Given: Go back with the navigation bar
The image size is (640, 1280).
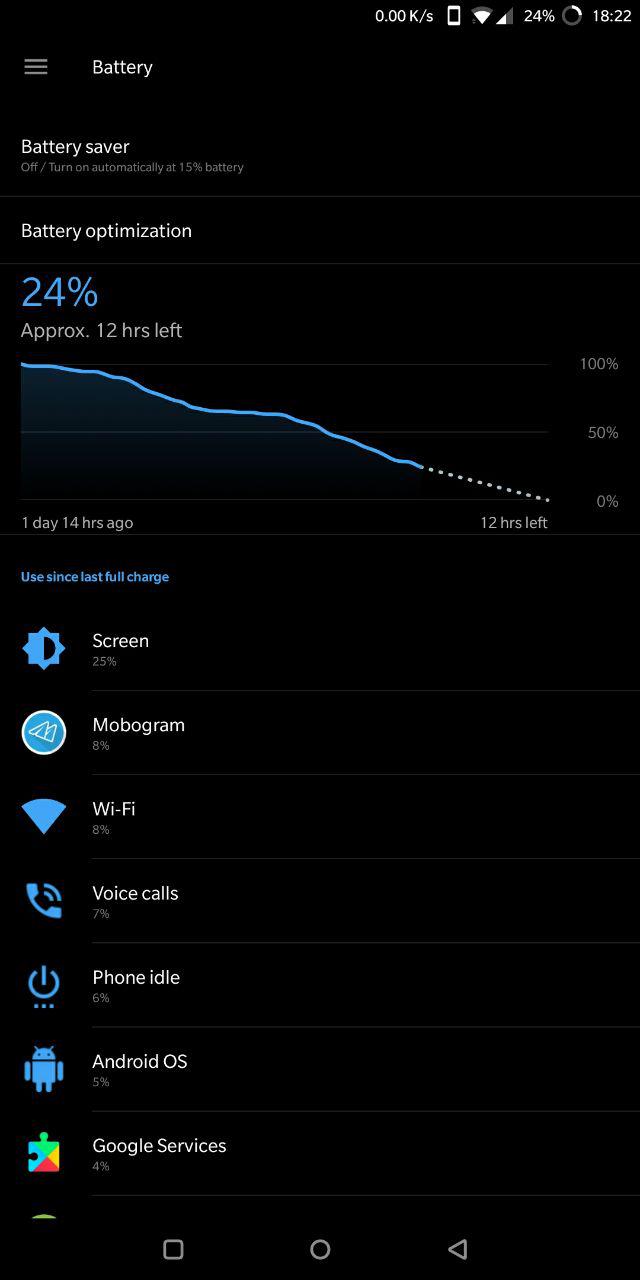Looking at the screenshot, I should [458, 1249].
